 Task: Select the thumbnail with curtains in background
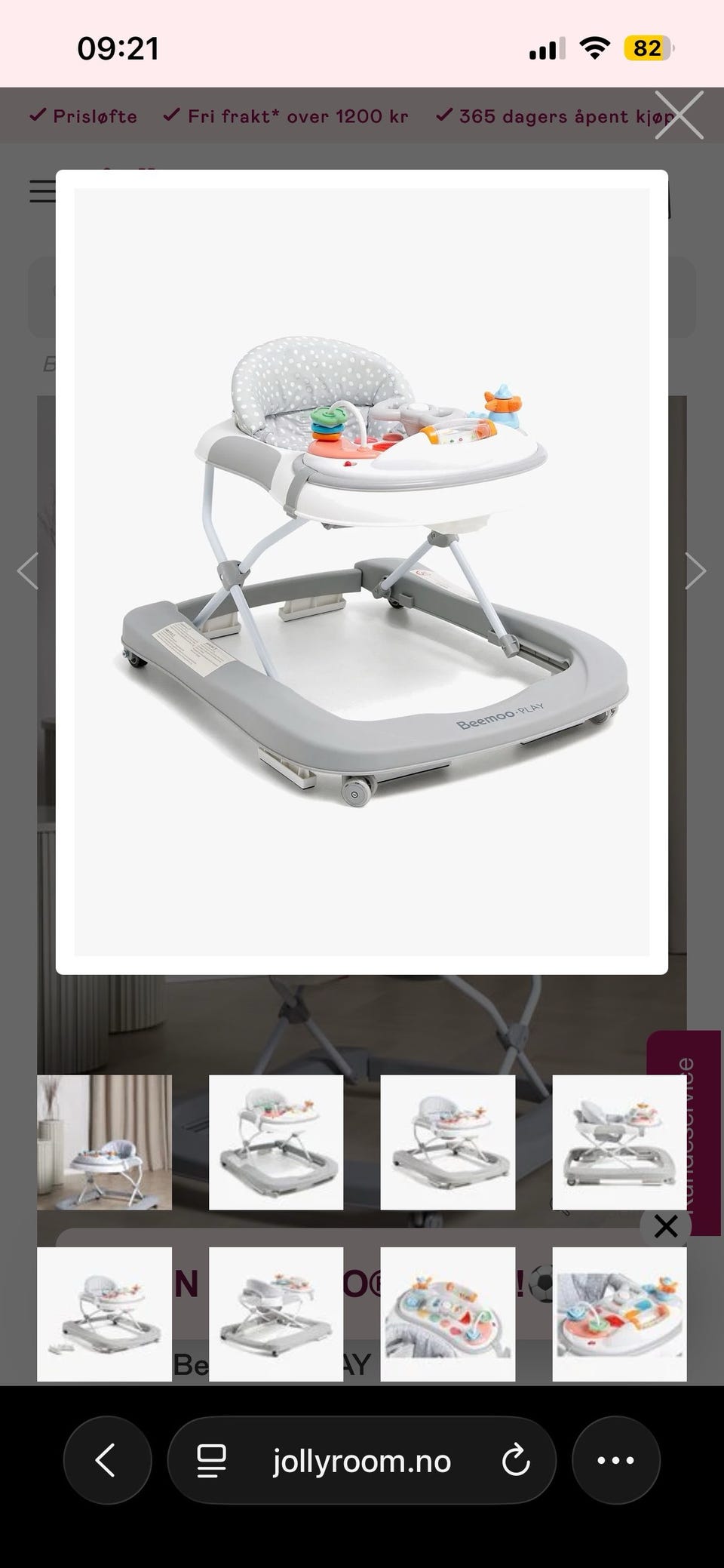104,1142
